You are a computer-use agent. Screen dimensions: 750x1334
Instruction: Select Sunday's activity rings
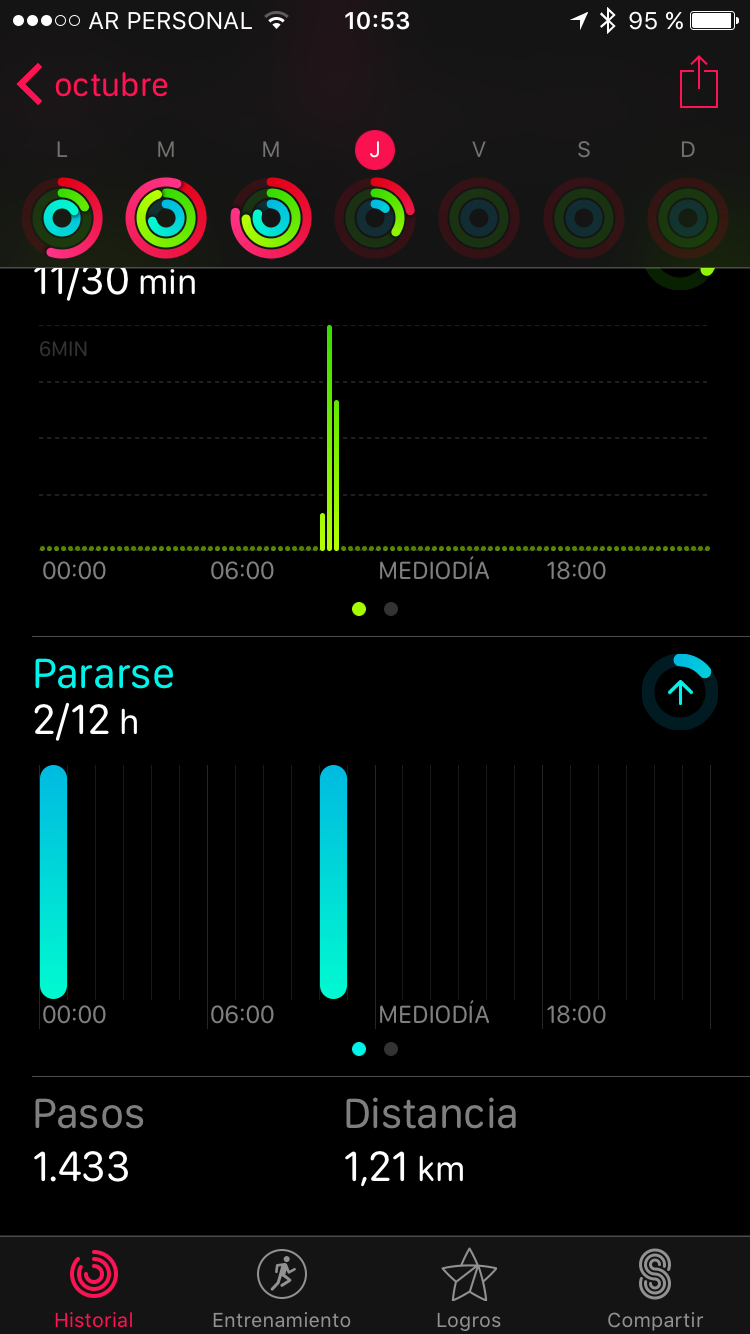point(688,218)
